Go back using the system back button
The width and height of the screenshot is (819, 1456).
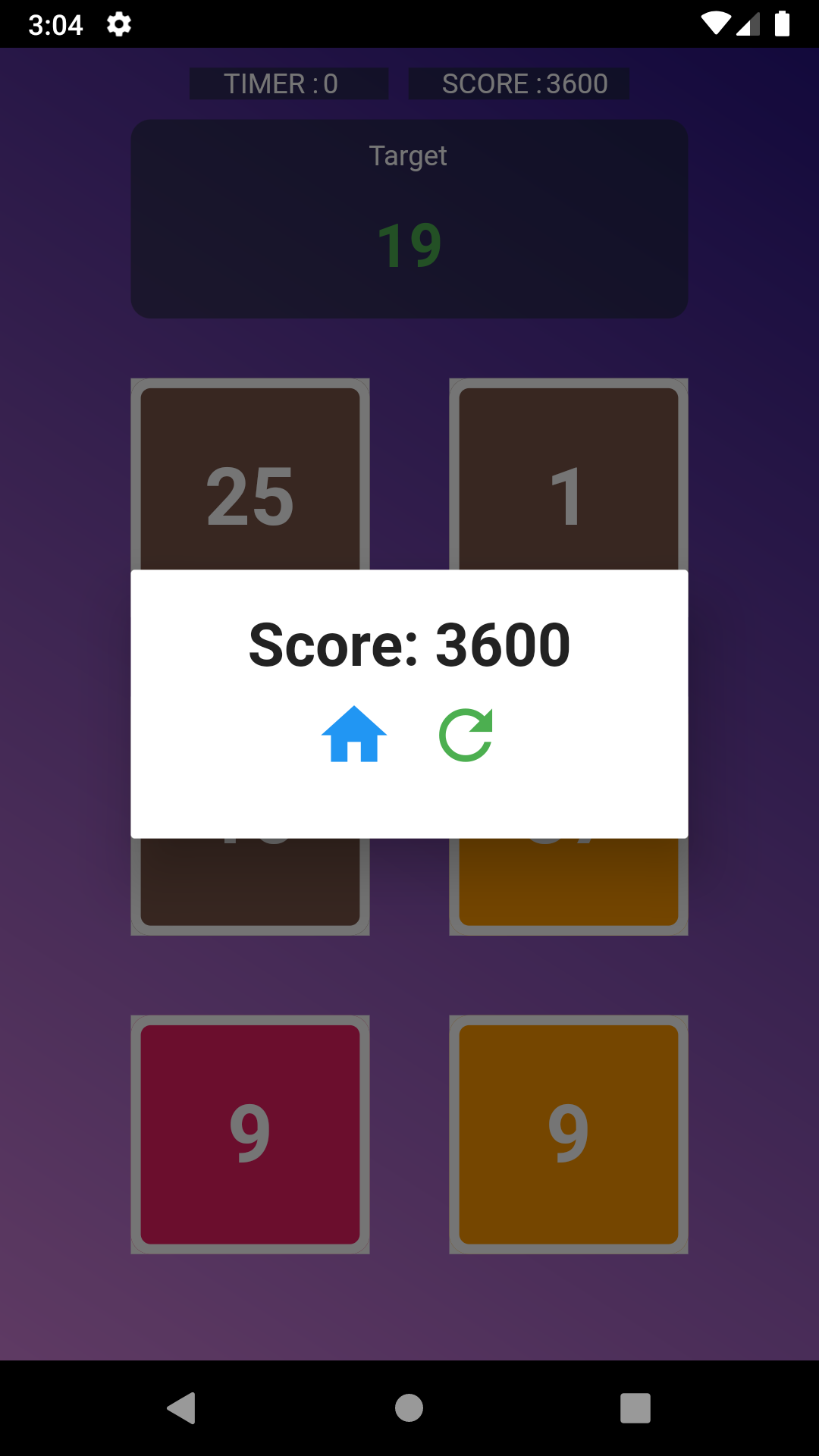coord(182,1408)
